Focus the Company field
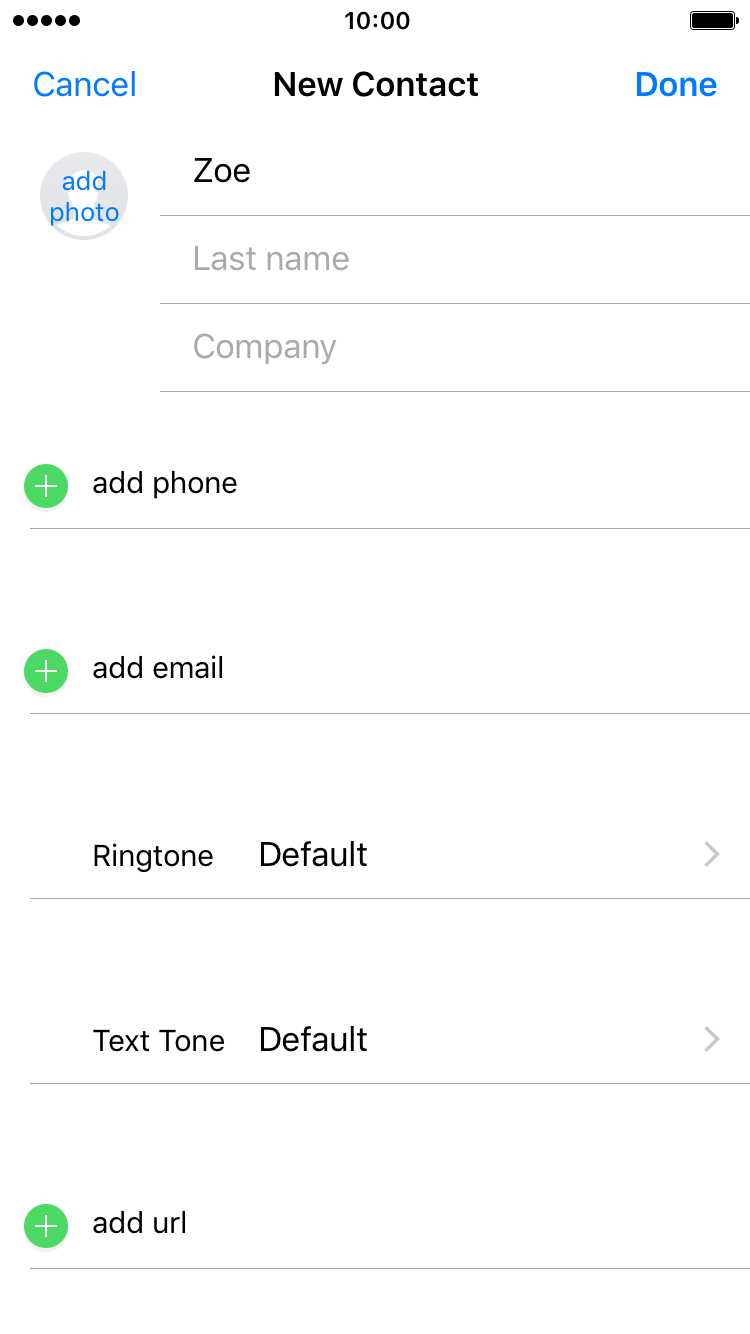750x1334 pixels. pyautogui.click(x=455, y=348)
